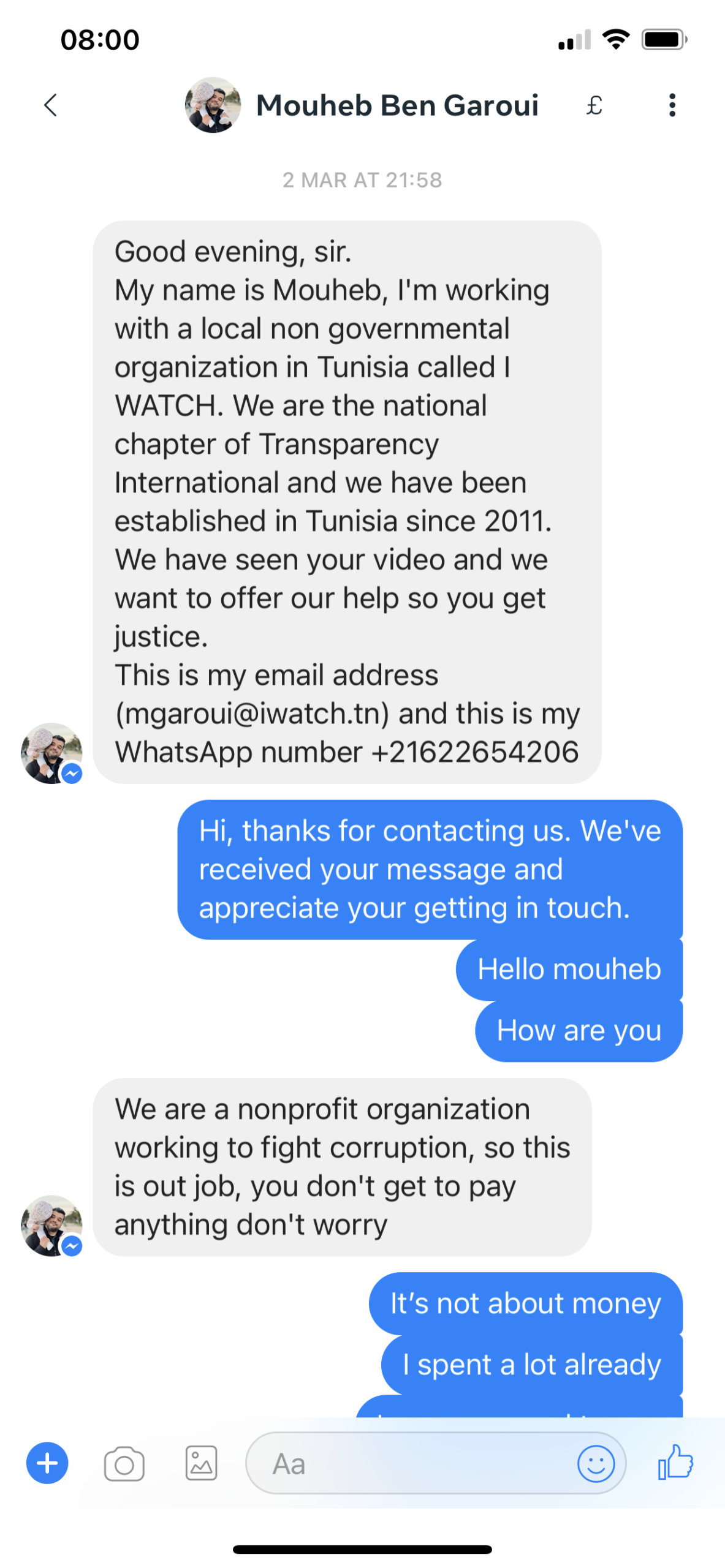
Task: Open the blue plus attachments button
Action: click(47, 1463)
